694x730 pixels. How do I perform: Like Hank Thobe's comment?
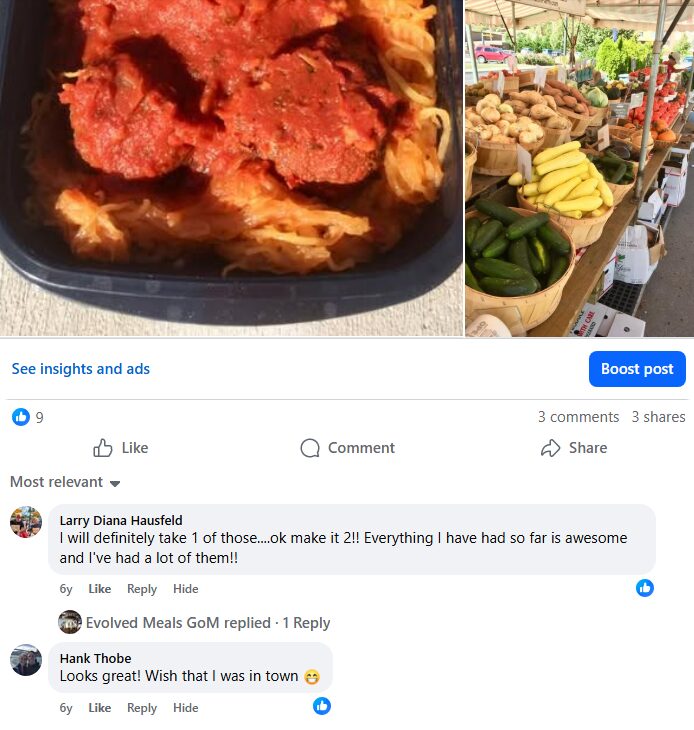[x=99, y=708]
